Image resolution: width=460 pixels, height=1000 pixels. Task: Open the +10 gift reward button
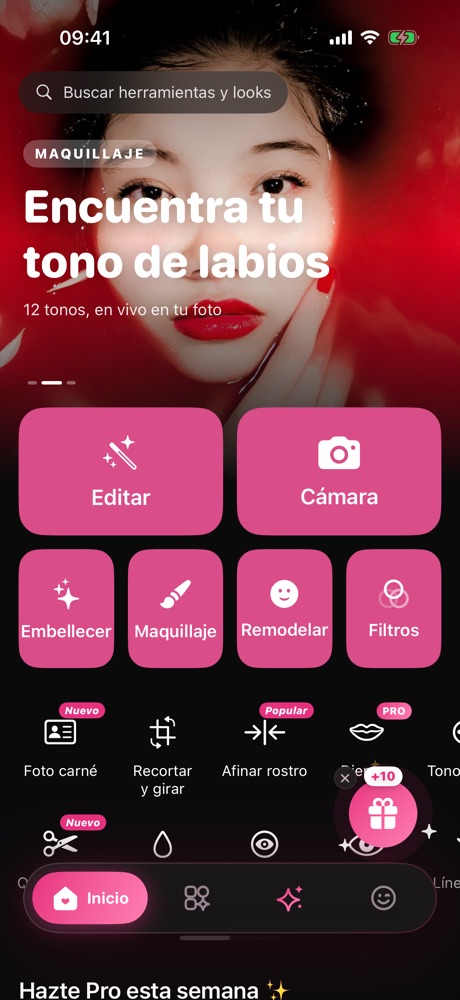point(383,812)
